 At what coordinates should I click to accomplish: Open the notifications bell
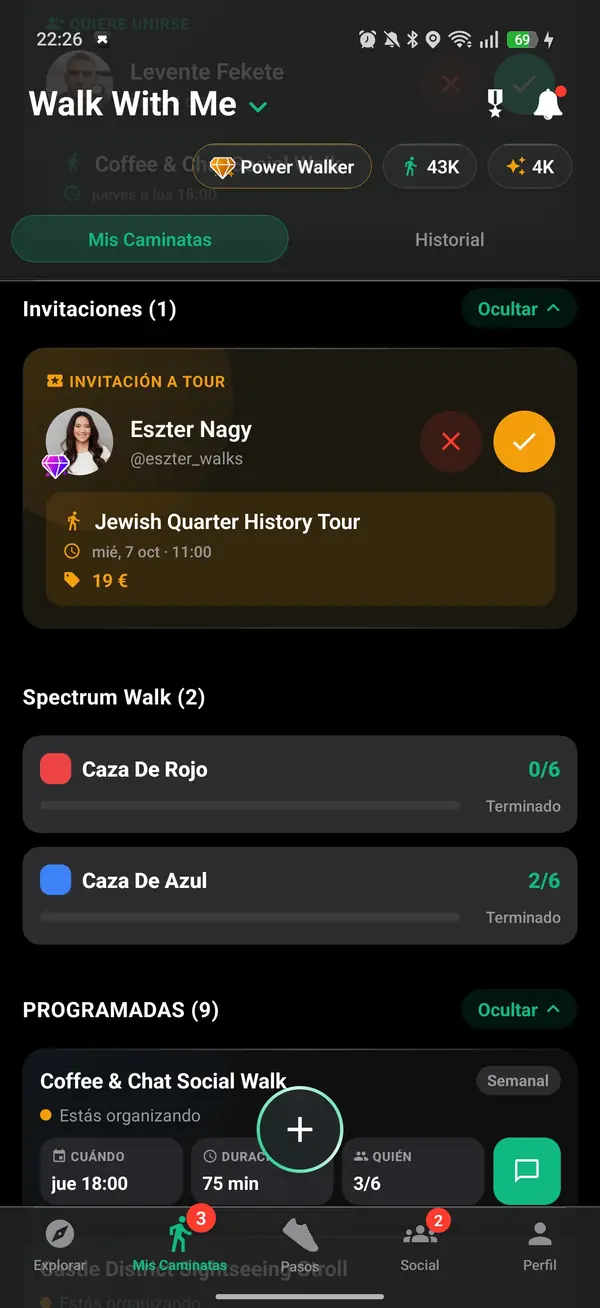(548, 104)
